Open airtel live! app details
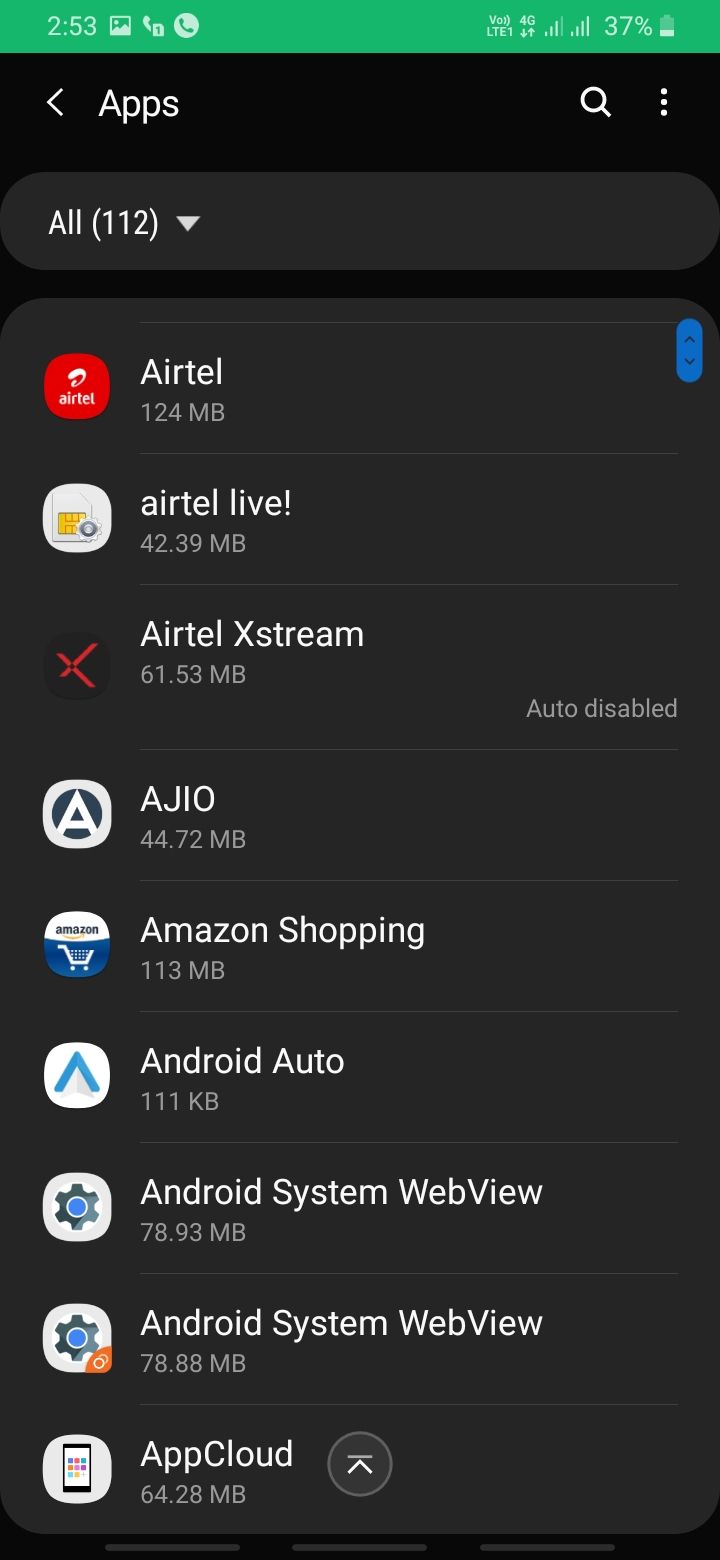The width and height of the screenshot is (720, 1560). pyautogui.click(x=360, y=519)
